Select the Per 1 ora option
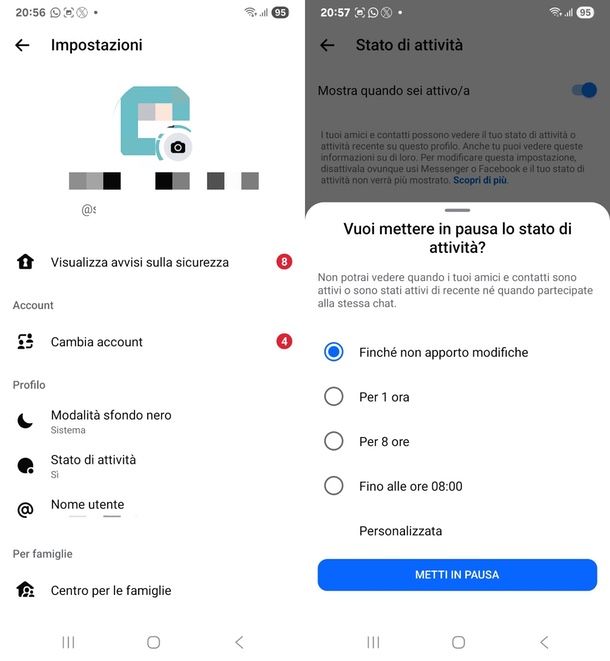The width and height of the screenshot is (610, 661). click(334, 397)
